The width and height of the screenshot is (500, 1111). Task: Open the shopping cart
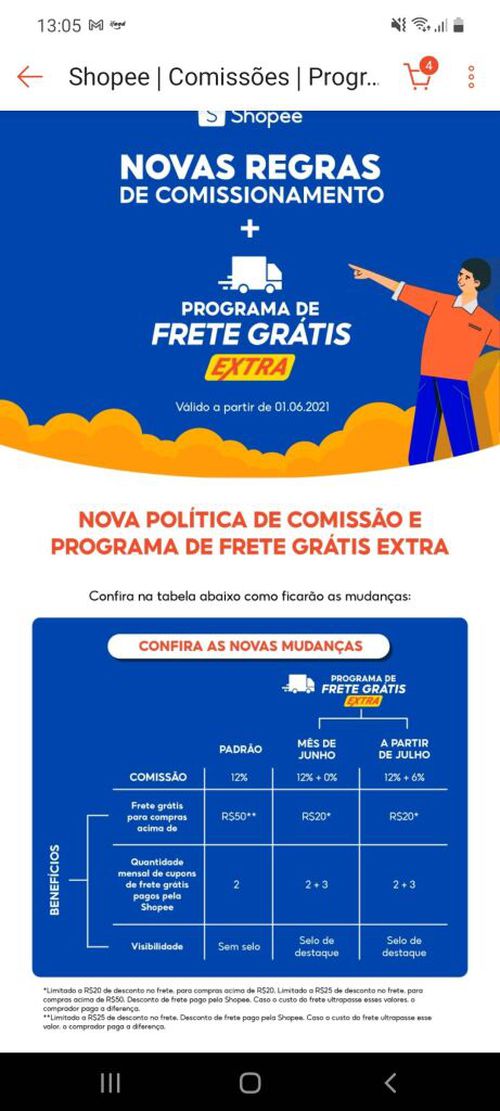[420, 74]
